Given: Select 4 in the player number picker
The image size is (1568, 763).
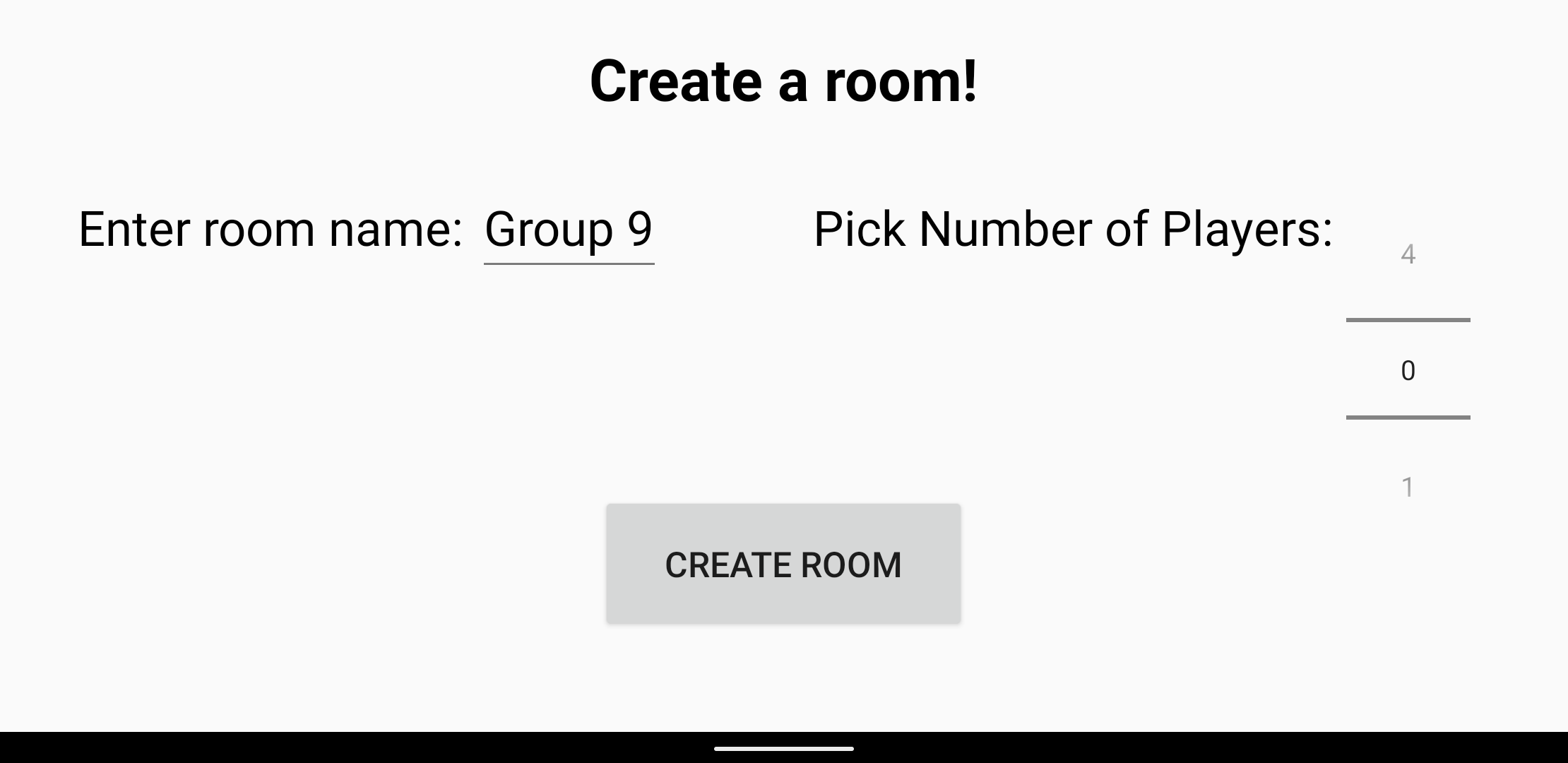Looking at the screenshot, I should (x=1408, y=254).
